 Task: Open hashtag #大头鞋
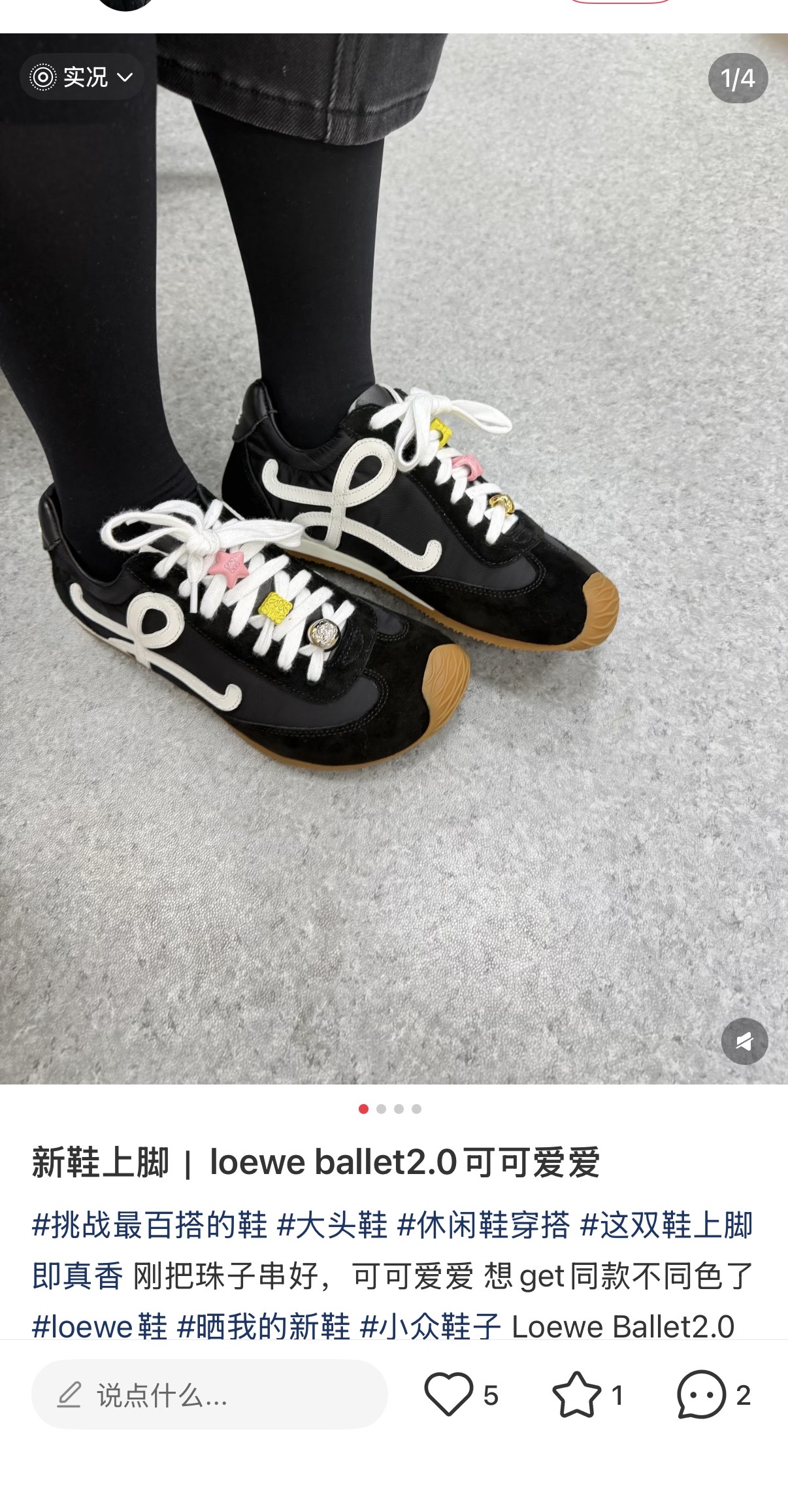(x=332, y=1224)
